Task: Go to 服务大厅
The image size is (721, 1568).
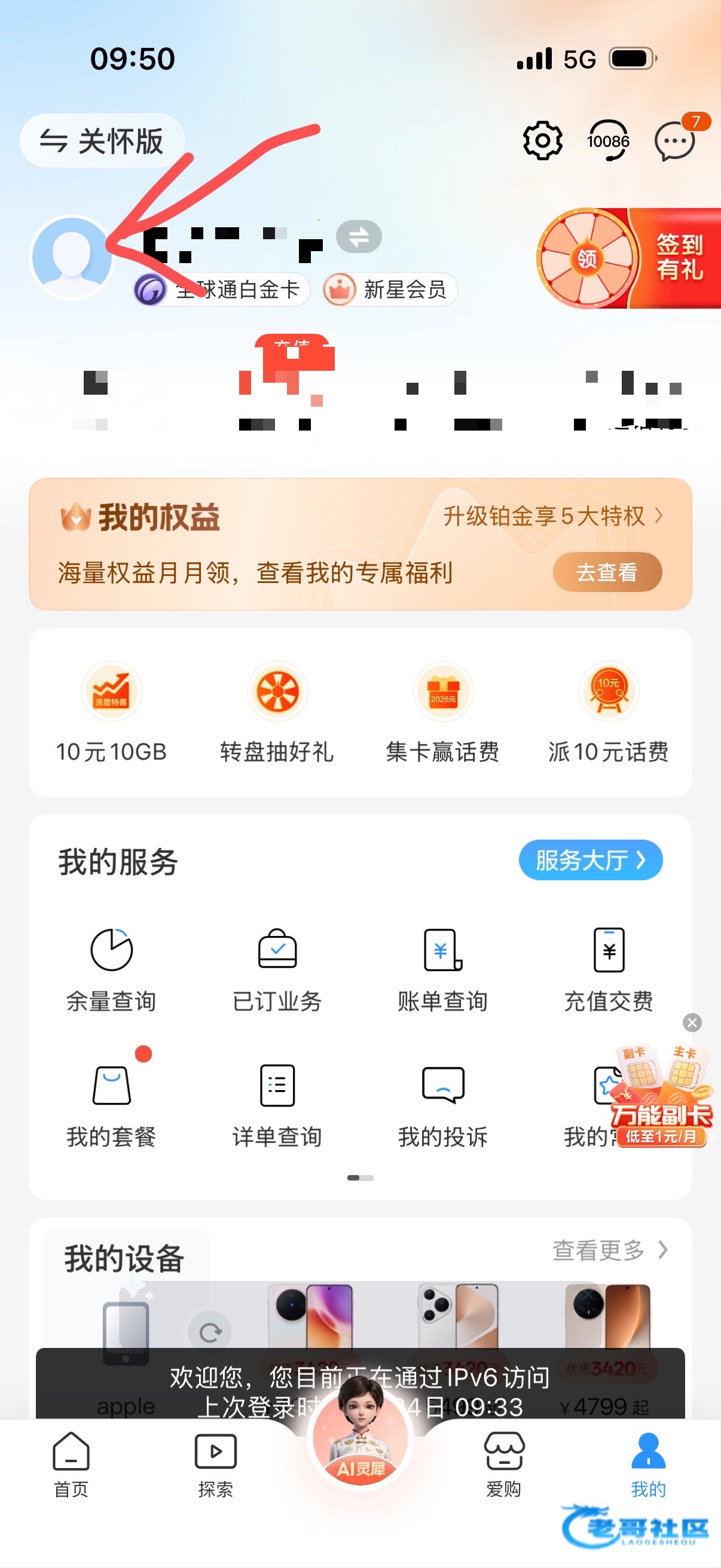Action: [589, 860]
